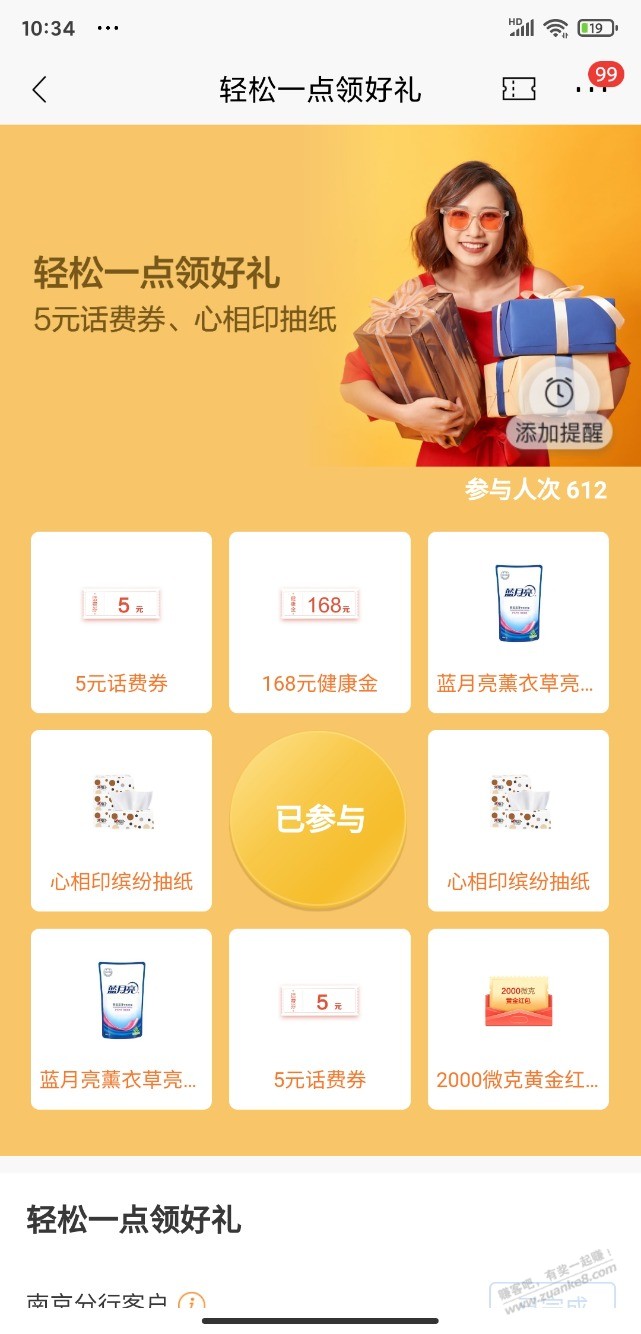Go back using the top-left arrow
641x1334 pixels.
click(39, 90)
